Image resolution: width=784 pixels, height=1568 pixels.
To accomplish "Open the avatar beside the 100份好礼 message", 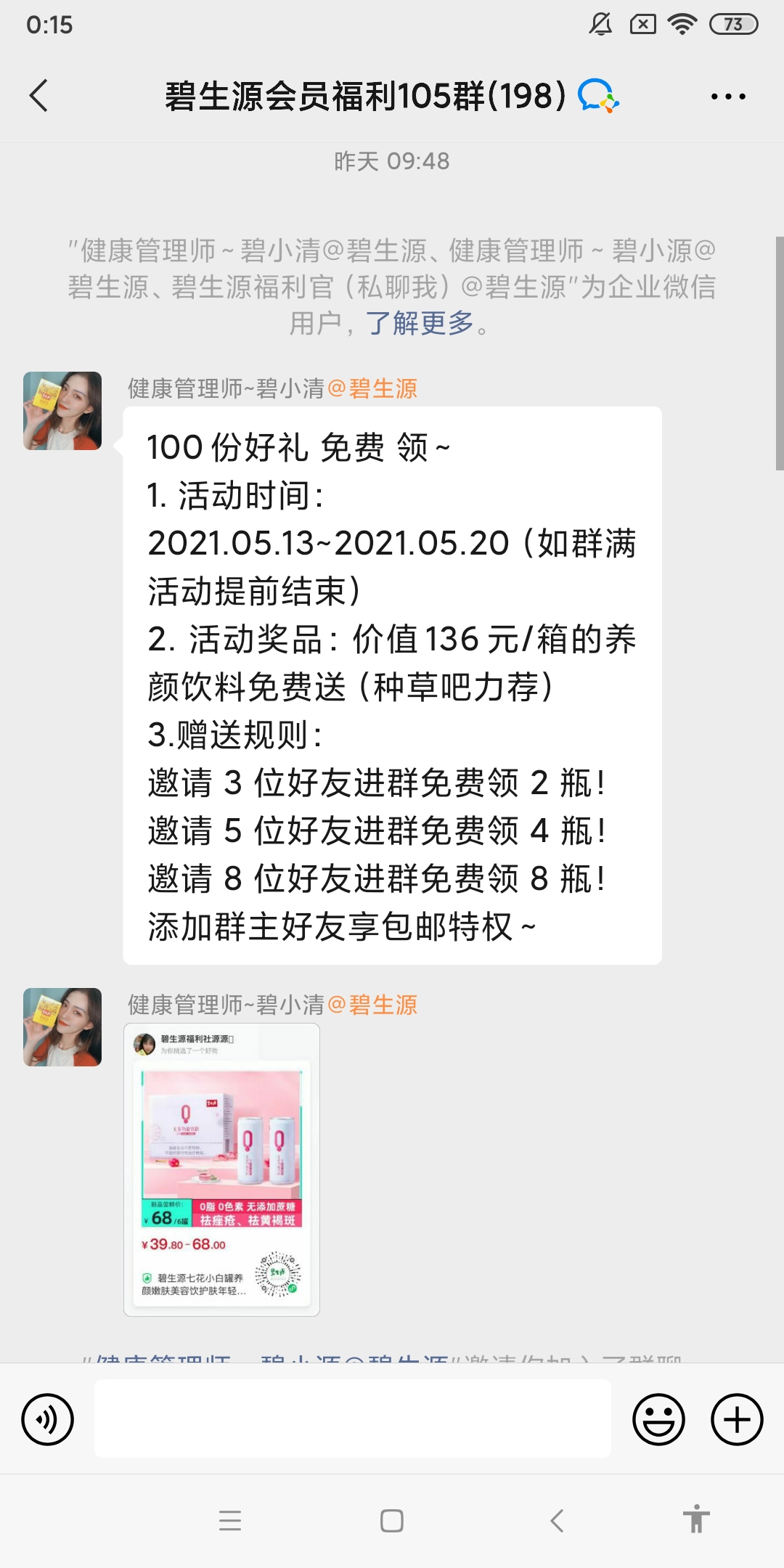I will coord(62,411).
